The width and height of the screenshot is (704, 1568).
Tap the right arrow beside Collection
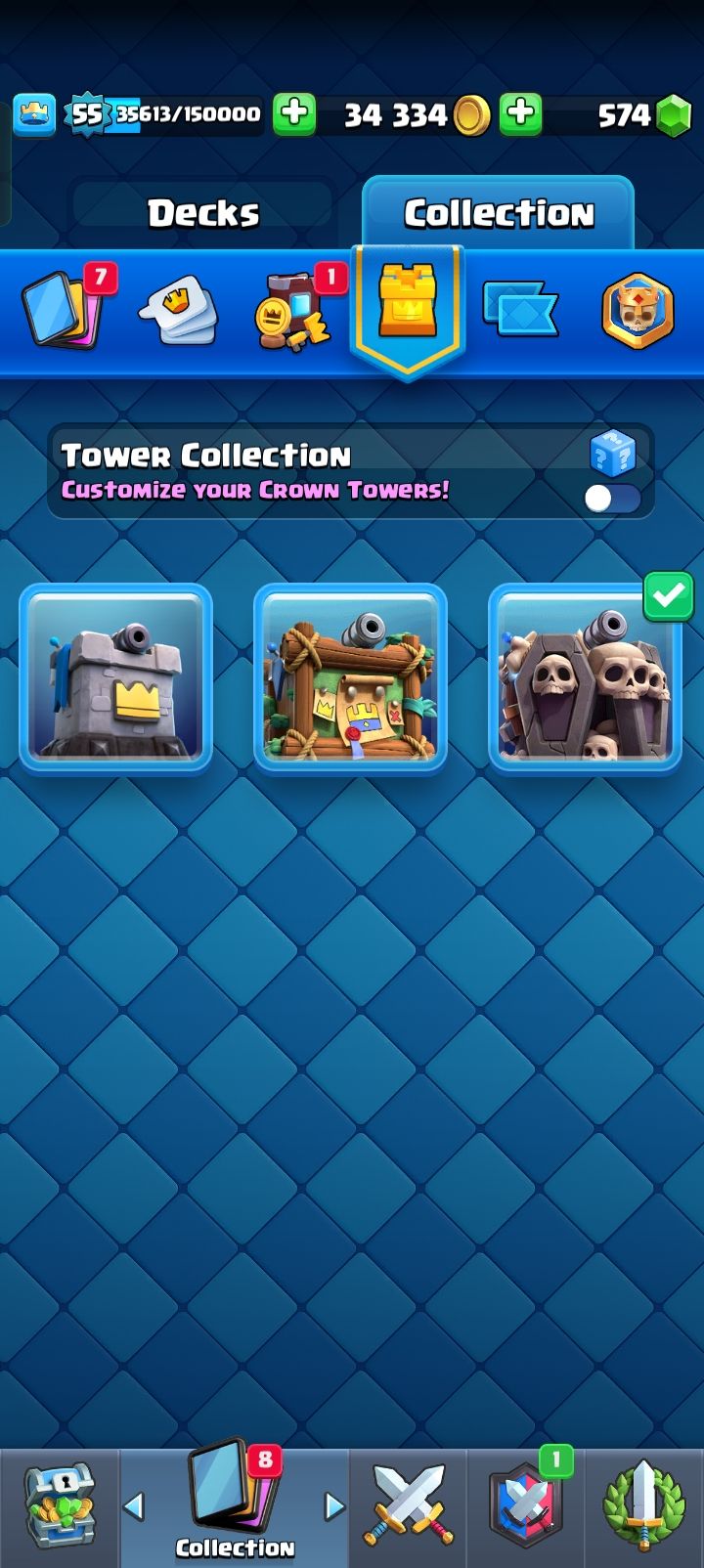pos(334,1506)
